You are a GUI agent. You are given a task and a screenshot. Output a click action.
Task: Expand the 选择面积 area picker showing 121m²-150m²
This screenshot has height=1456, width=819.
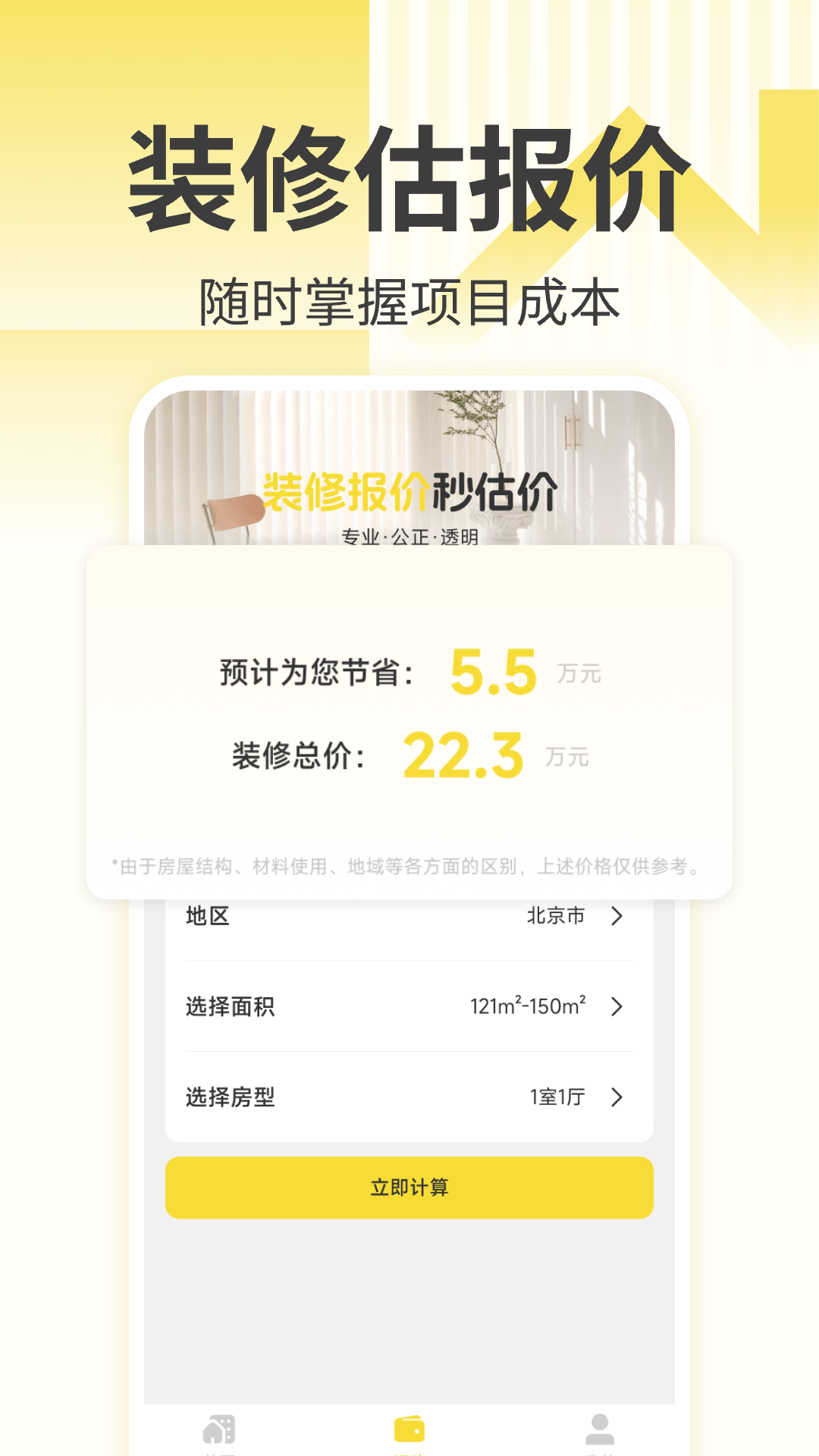point(409,1006)
